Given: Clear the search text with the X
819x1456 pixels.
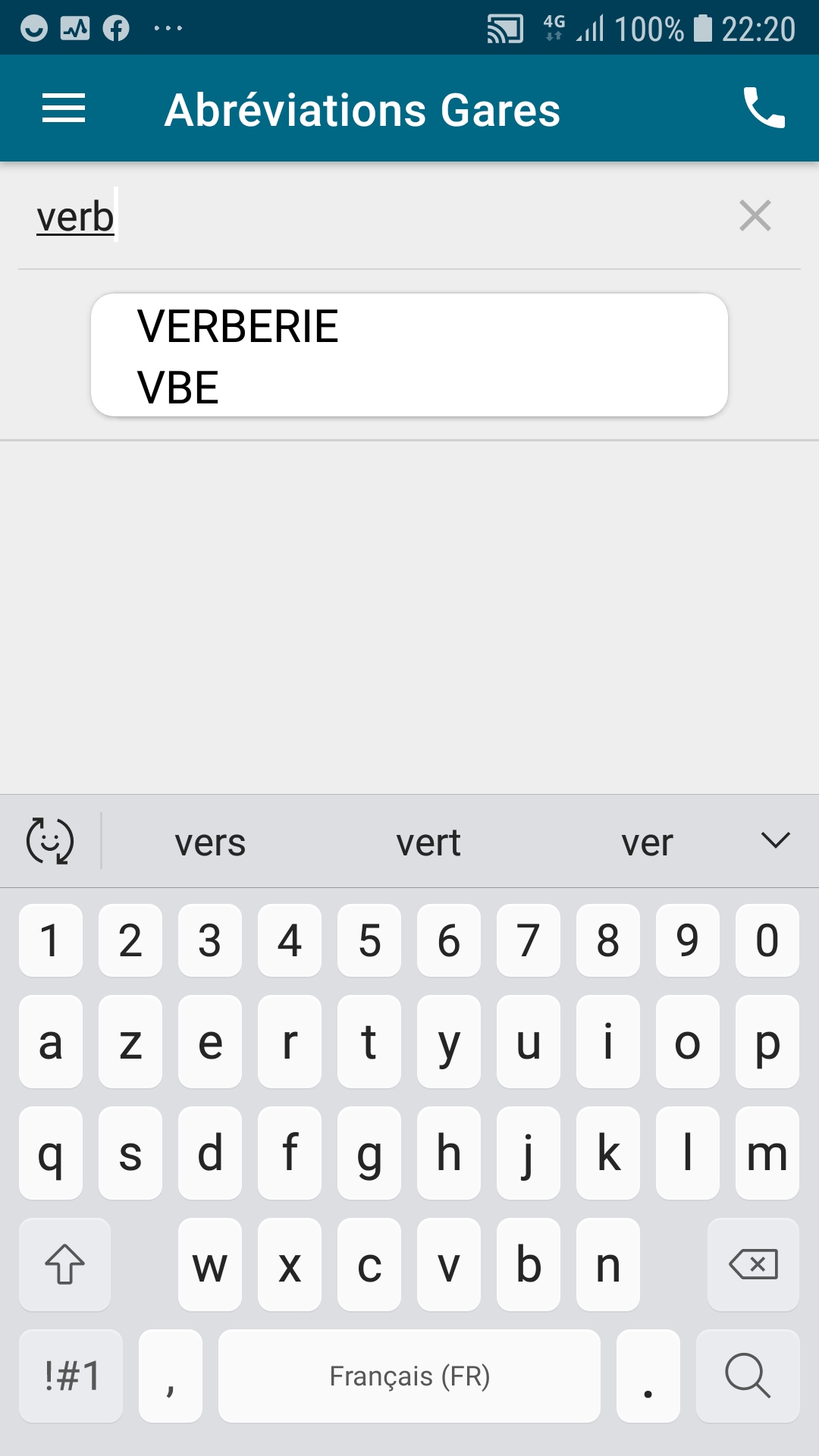Looking at the screenshot, I should tap(755, 216).
